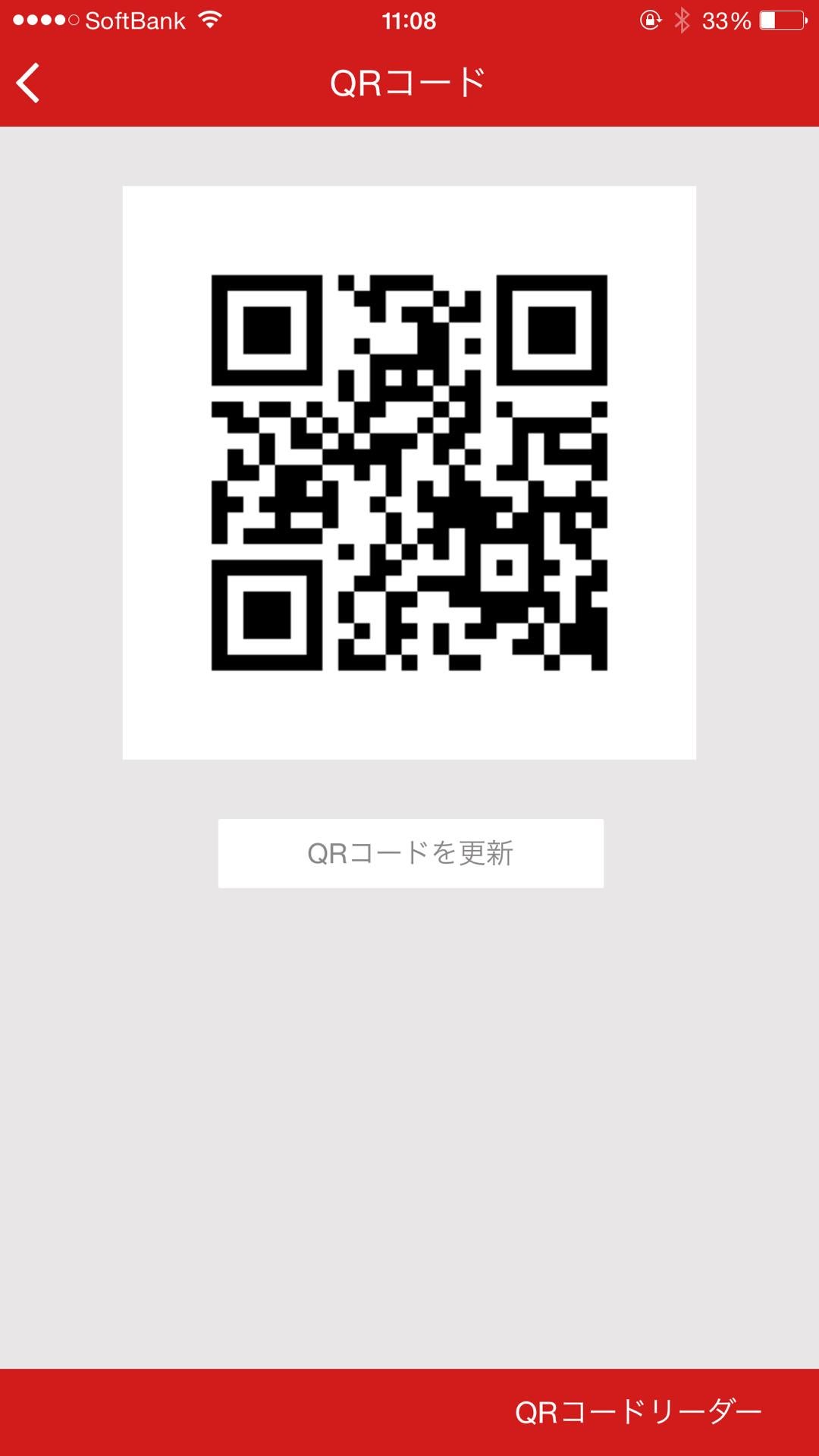The width and height of the screenshot is (819, 1456).
Task: Tap the Bluetooth icon in status bar
Action: (681, 20)
